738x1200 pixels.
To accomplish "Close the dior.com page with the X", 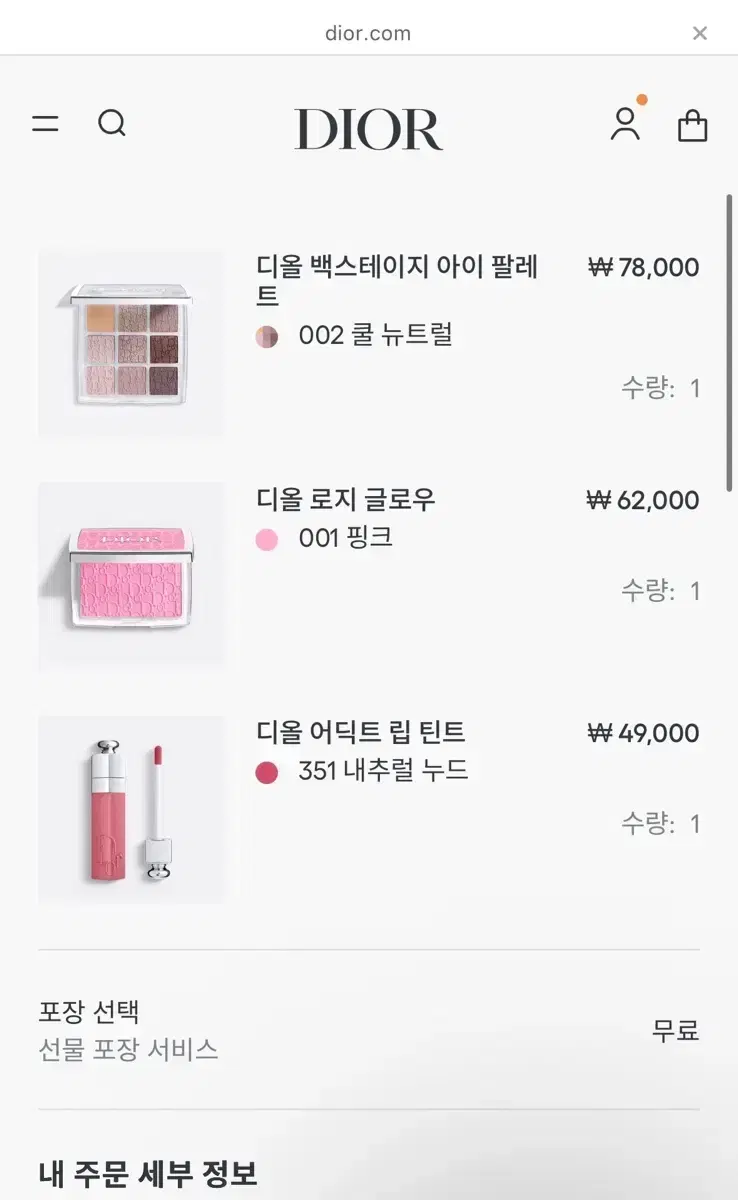I will [701, 32].
